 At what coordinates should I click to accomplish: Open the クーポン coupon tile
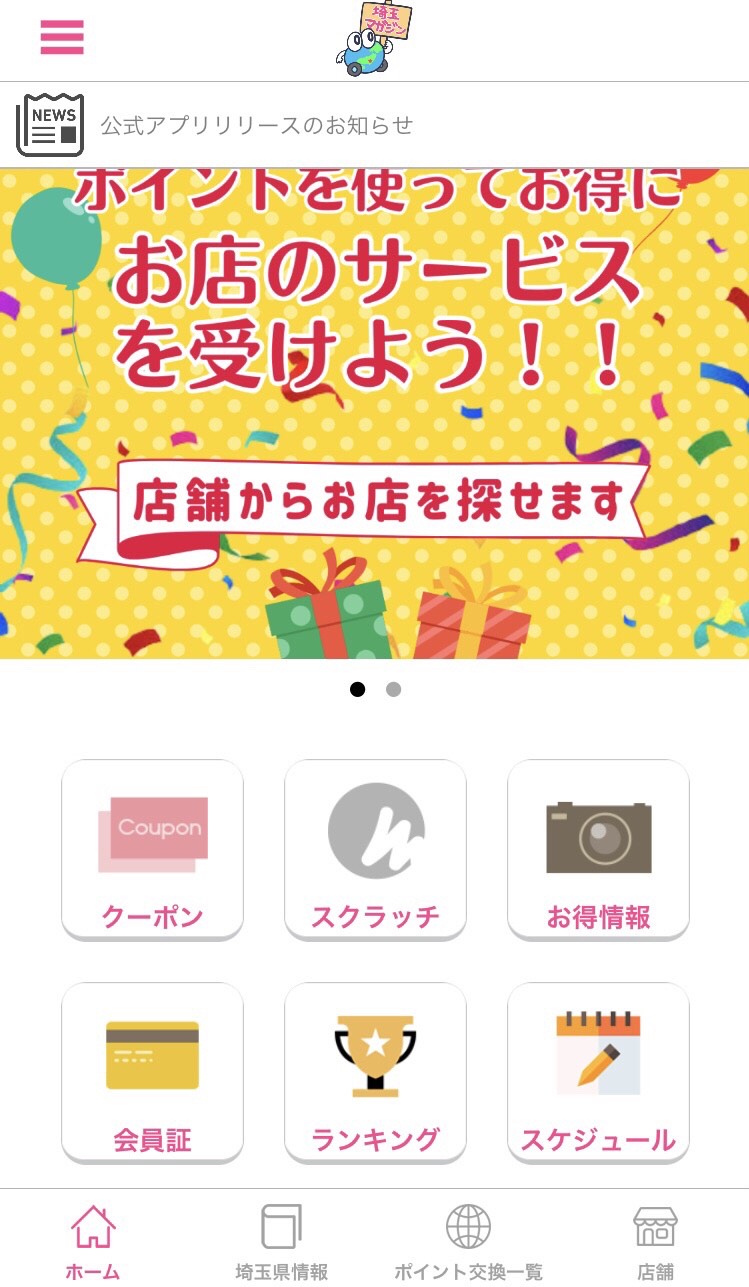click(x=152, y=849)
